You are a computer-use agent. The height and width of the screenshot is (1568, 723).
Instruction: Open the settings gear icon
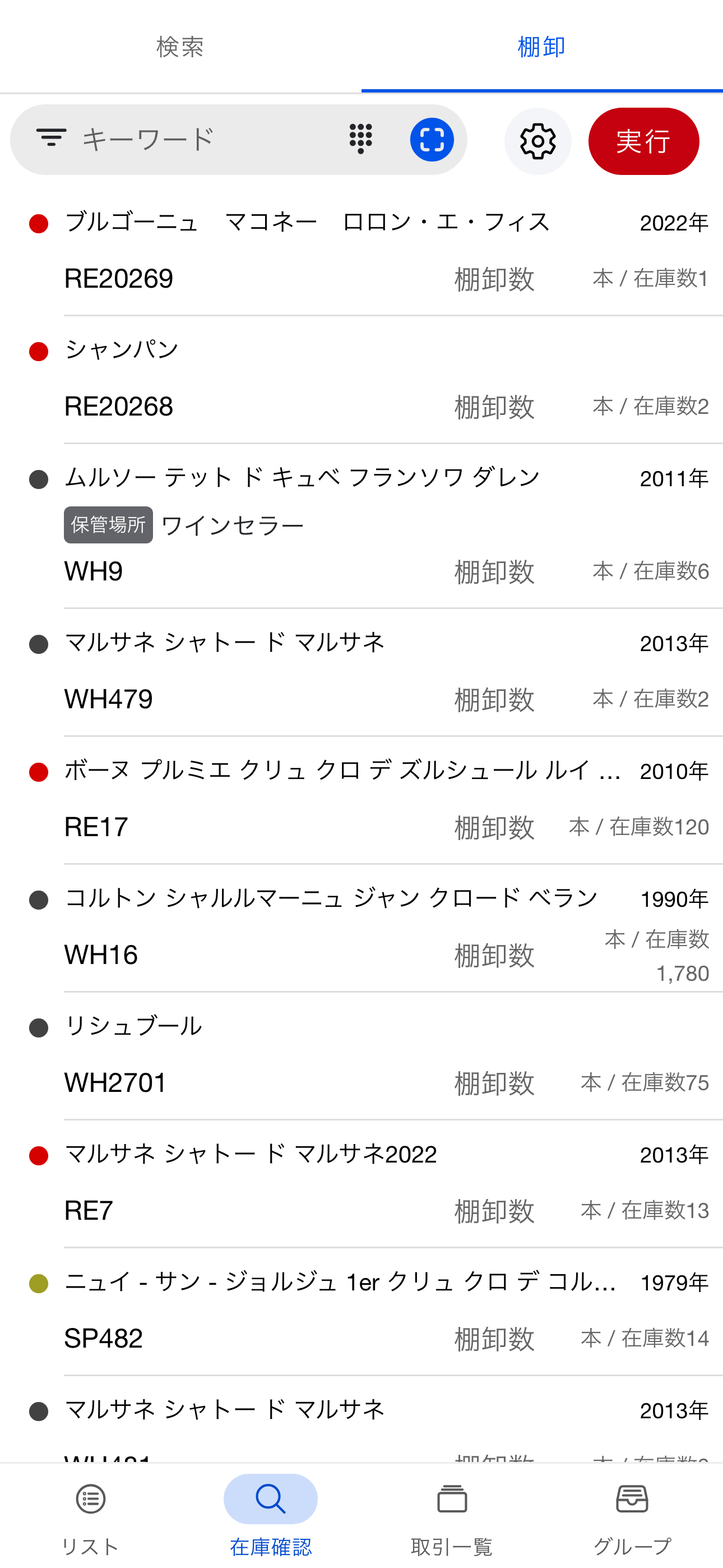(x=538, y=141)
